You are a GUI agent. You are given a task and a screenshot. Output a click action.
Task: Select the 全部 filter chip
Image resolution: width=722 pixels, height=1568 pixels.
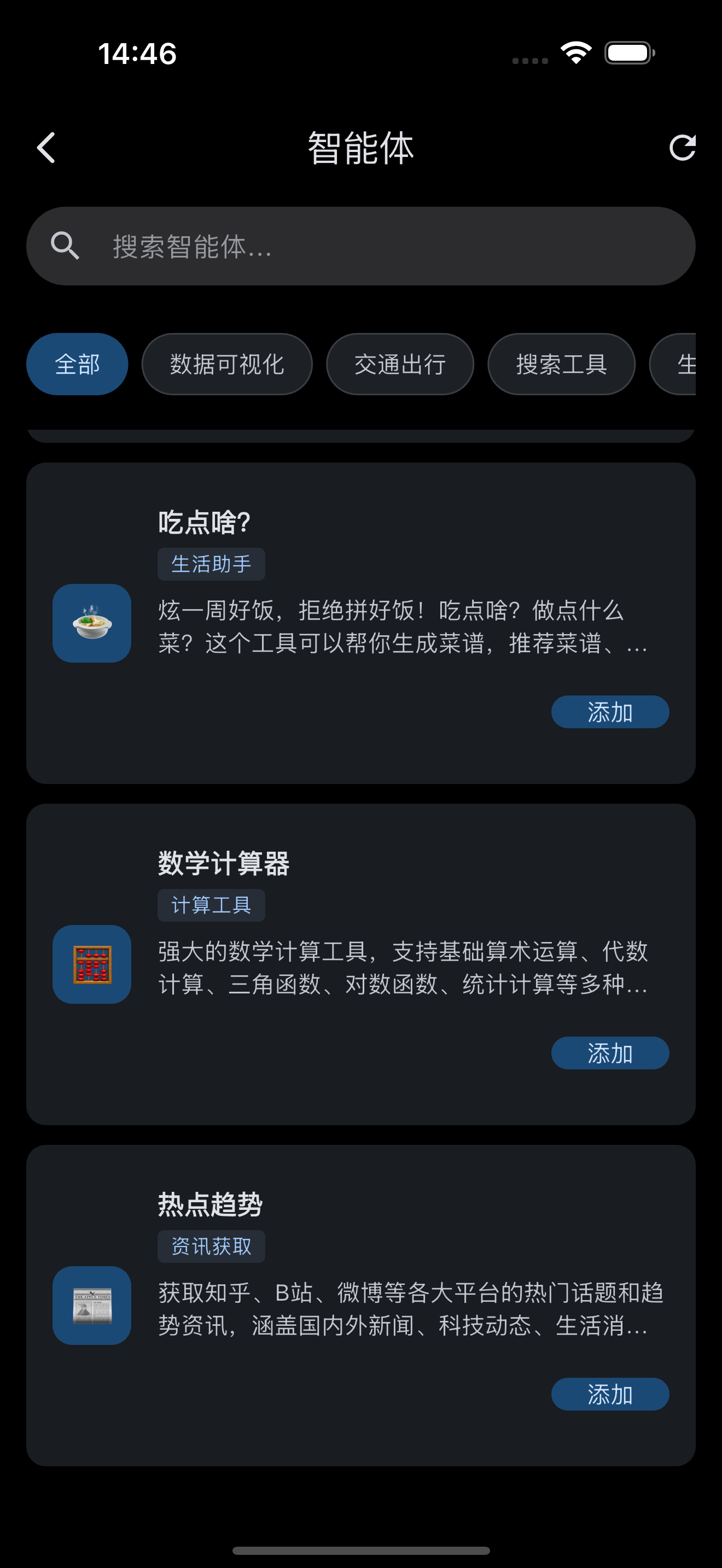coord(77,364)
